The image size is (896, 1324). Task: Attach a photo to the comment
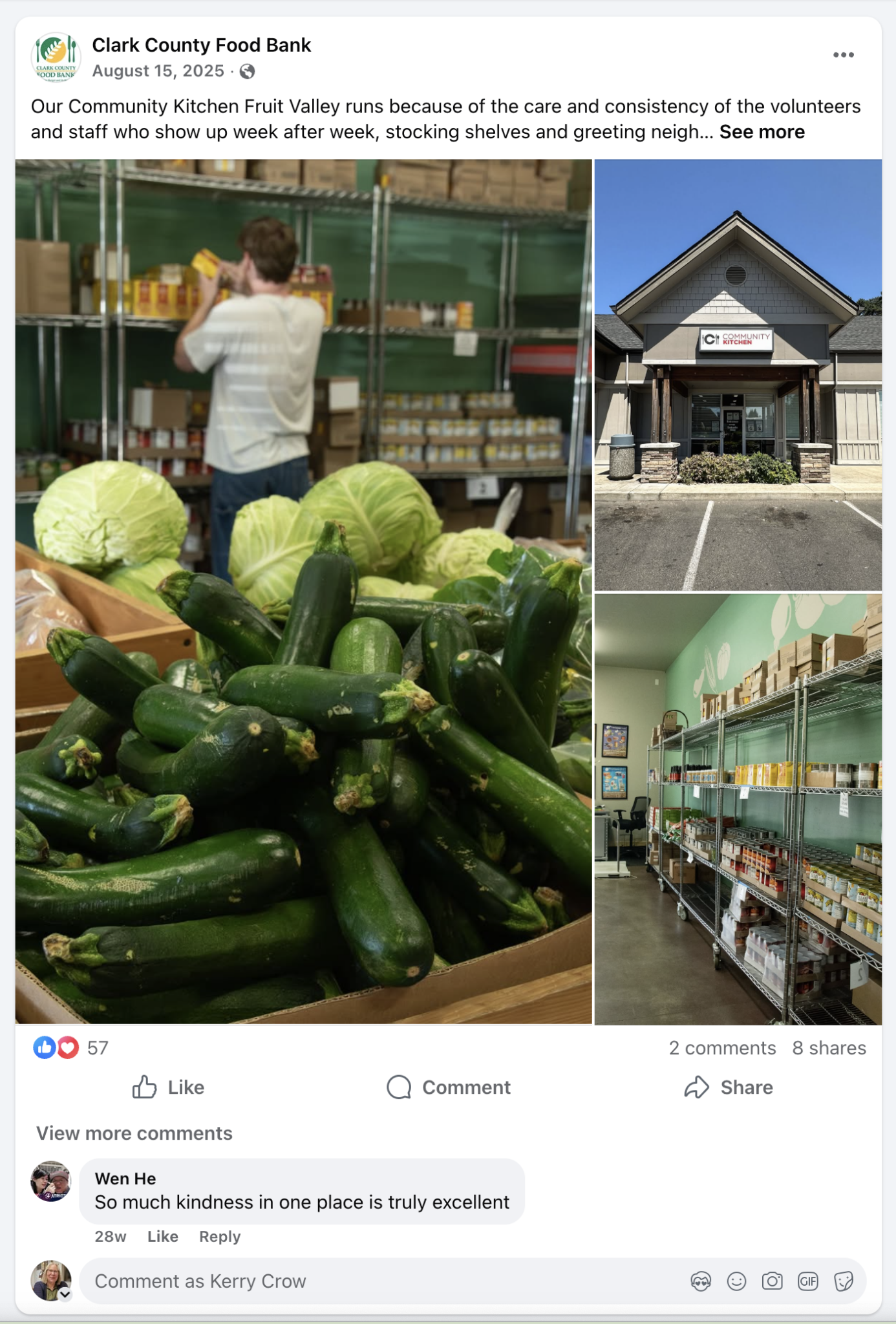(772, 1281)
